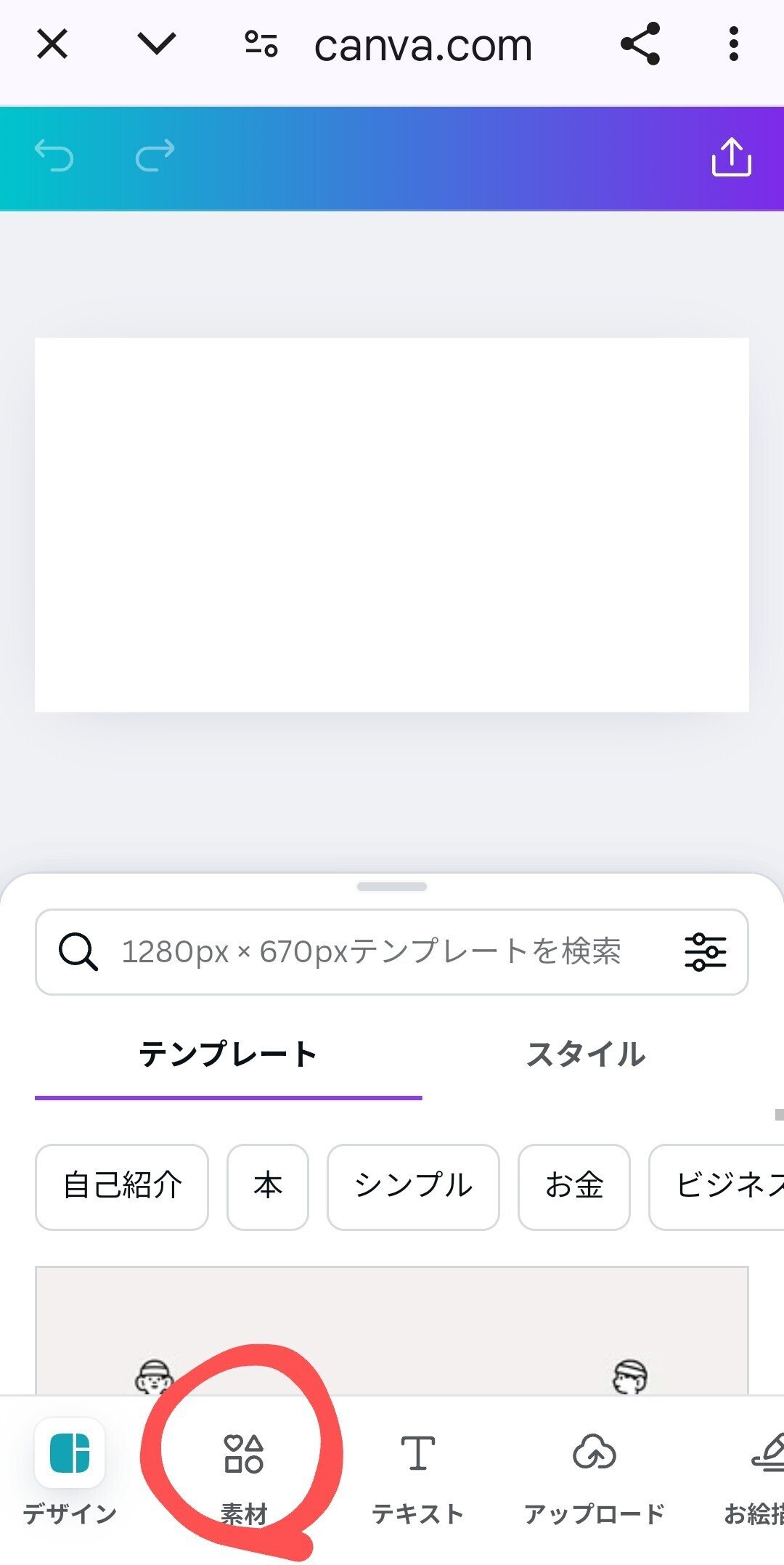Screen dimensions: 784x1565
Task: Open the browser overflow menu
Action: [x=734, y=44]
